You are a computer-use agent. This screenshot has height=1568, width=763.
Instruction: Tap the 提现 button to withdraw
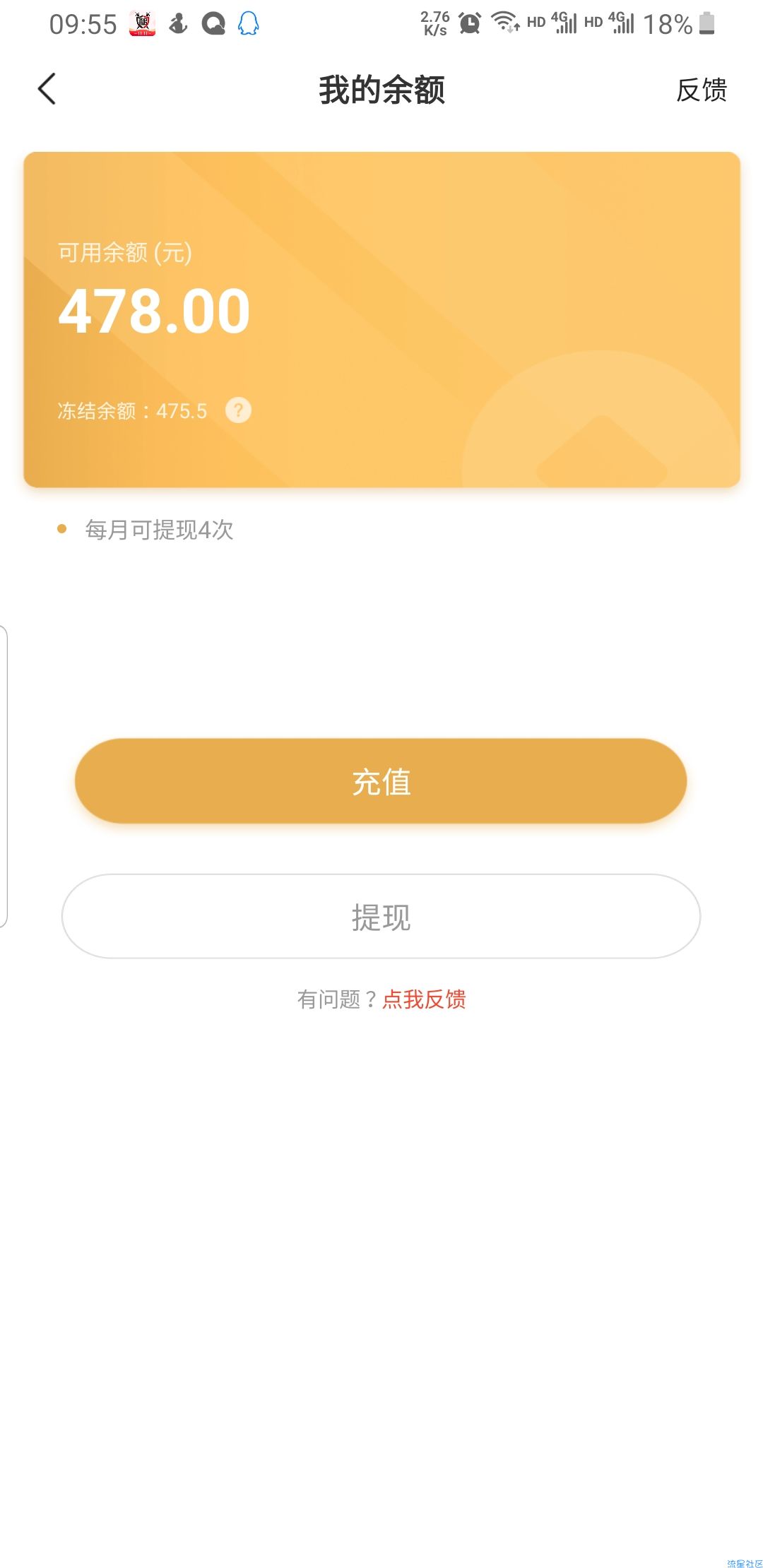(381, 916)
